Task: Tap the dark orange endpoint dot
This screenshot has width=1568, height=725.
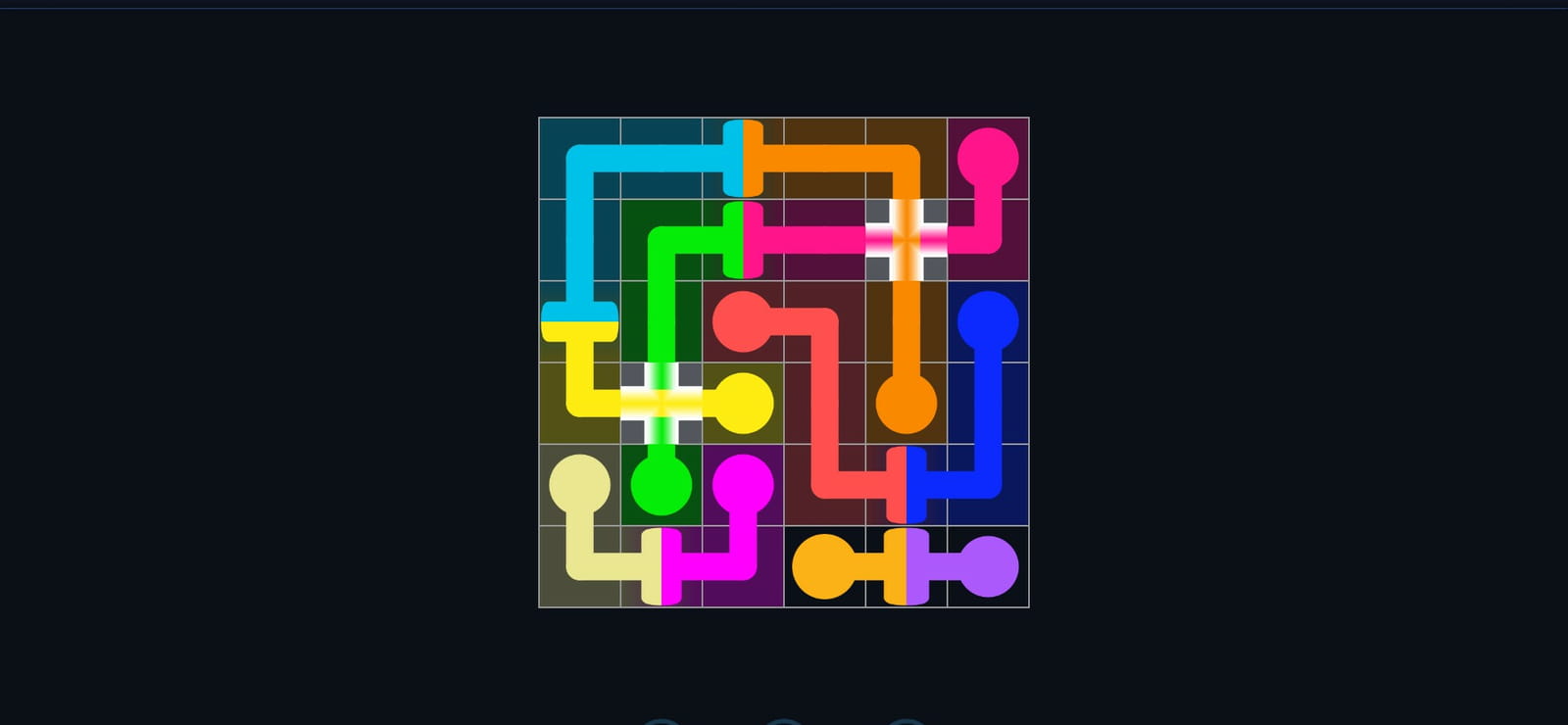Action: (906, 403)
